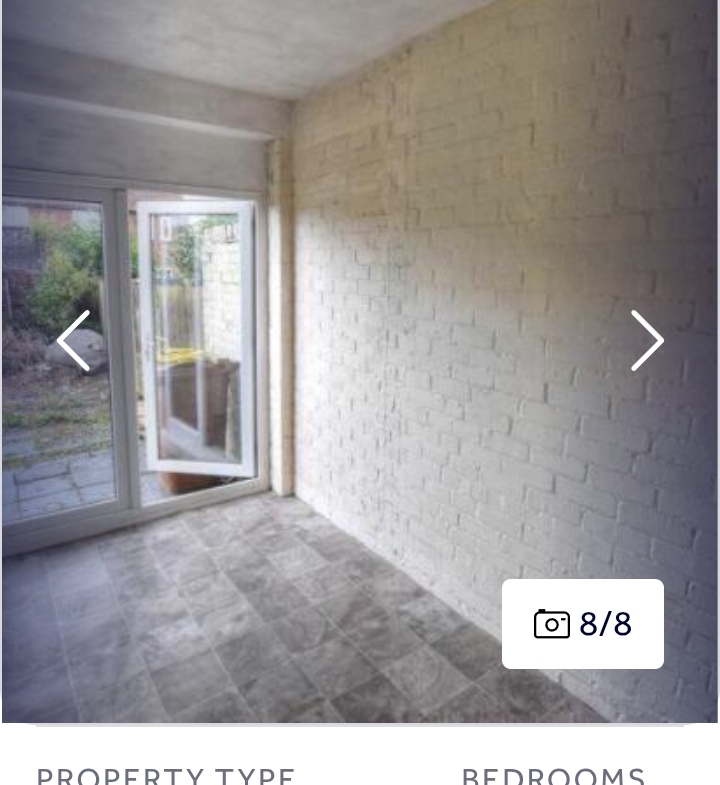Open the 8/8 photo gallery counter
720x785 pixels.
point(583,624)
